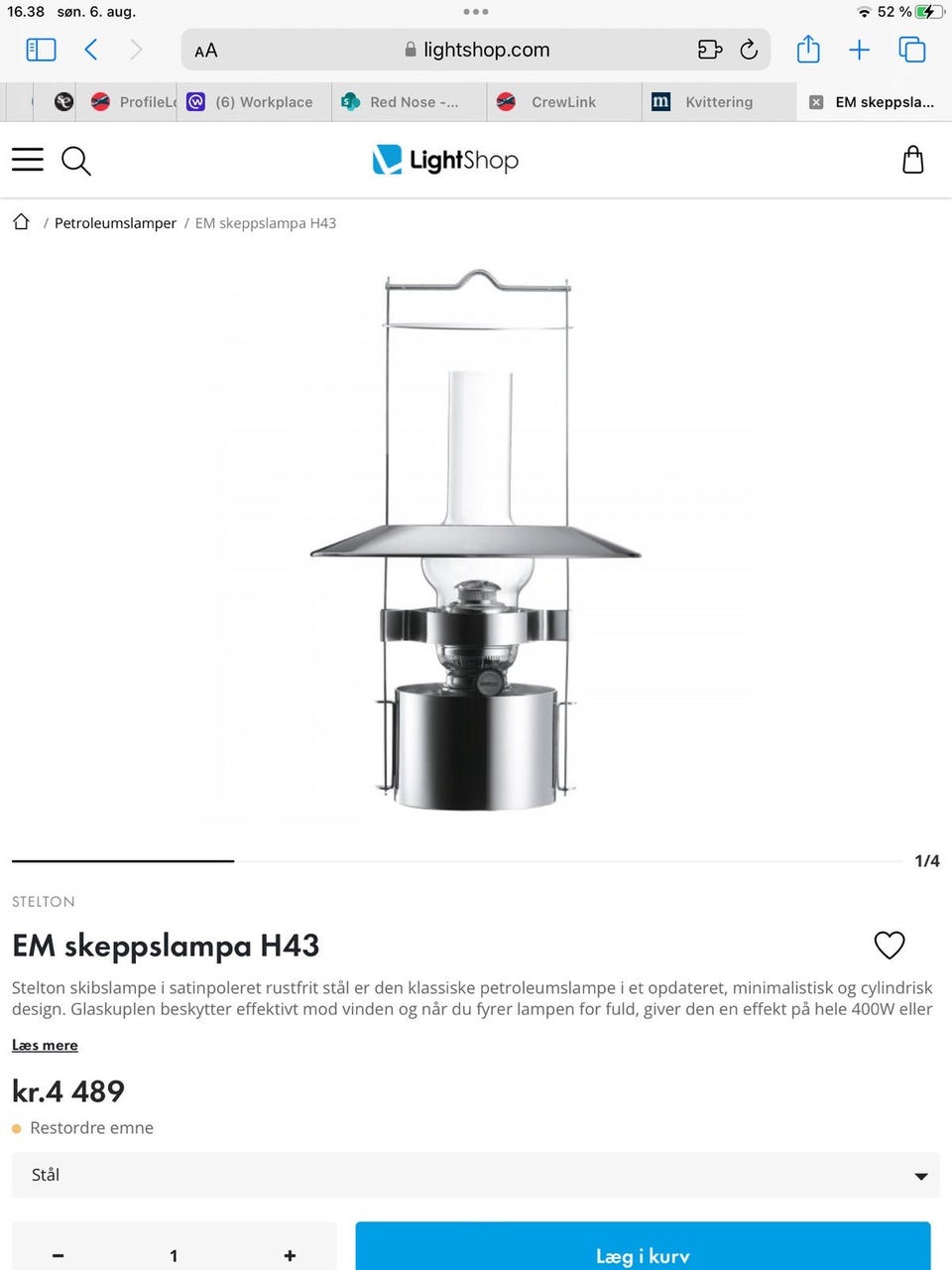Viewport: 952px width, 1270px height.
Task: Switch to the CrewLink tab
Action: (564, 102)
